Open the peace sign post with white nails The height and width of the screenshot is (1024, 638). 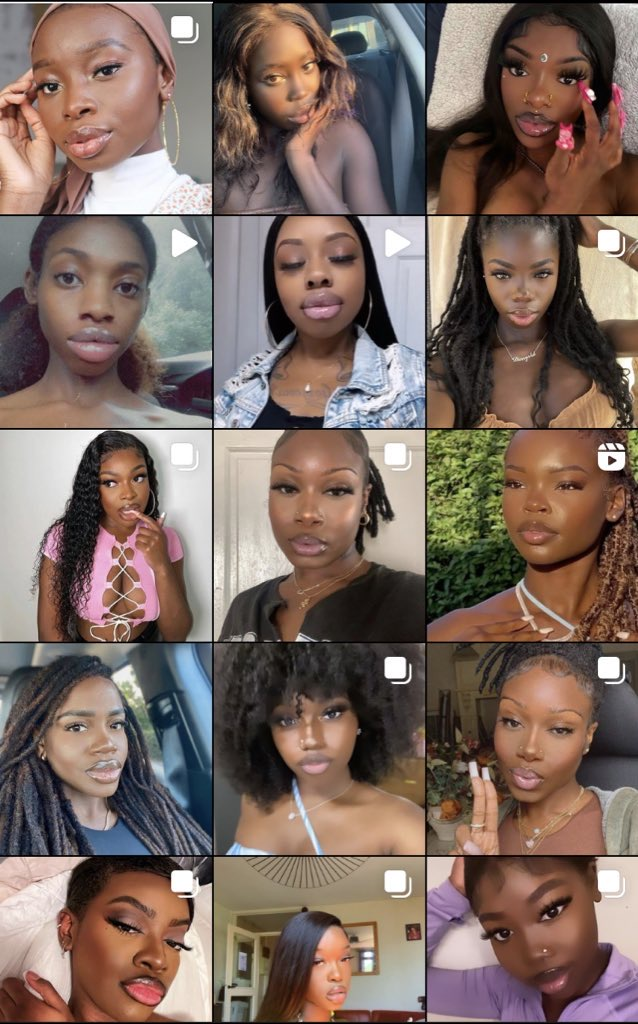tap(532, 749)
